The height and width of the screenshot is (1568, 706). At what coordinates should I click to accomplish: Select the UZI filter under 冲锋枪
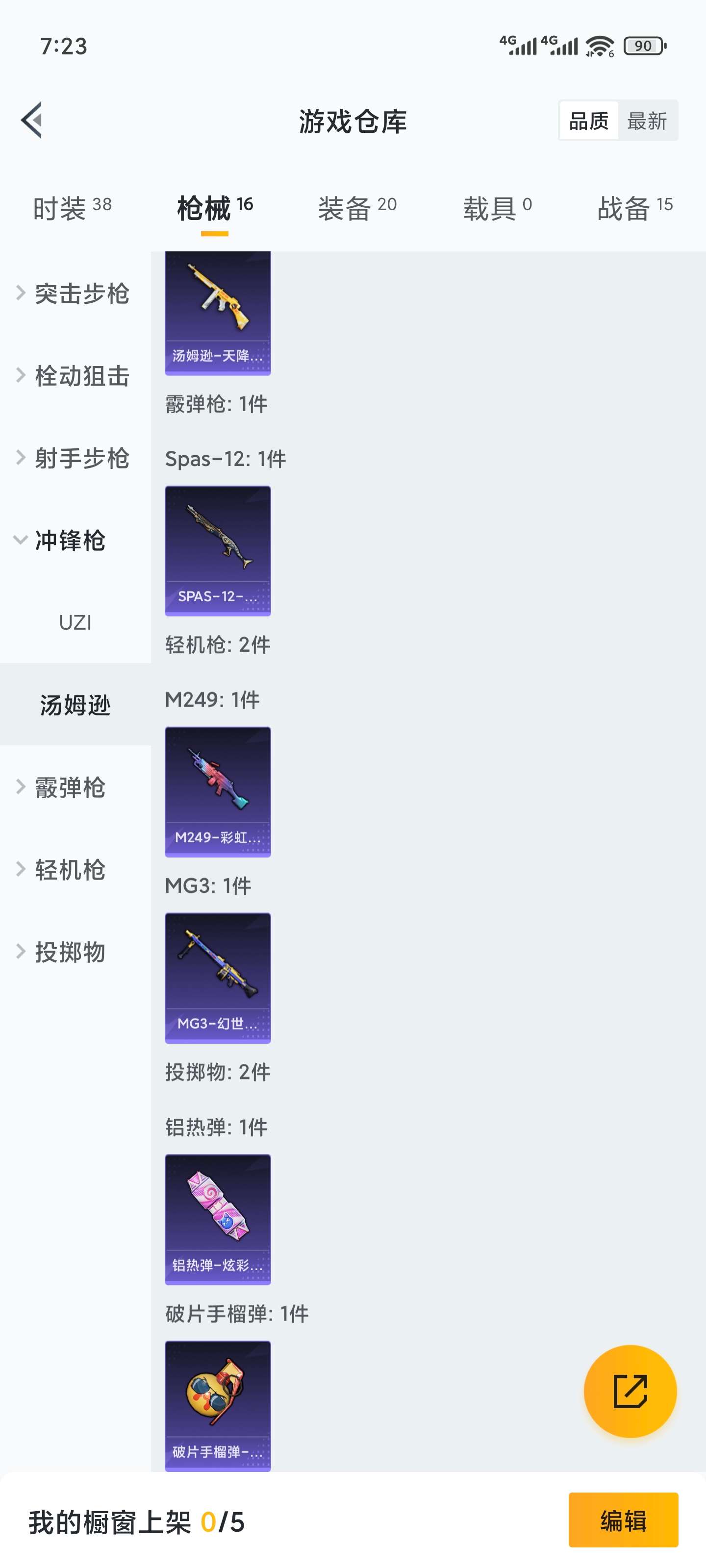coord(76,622)
